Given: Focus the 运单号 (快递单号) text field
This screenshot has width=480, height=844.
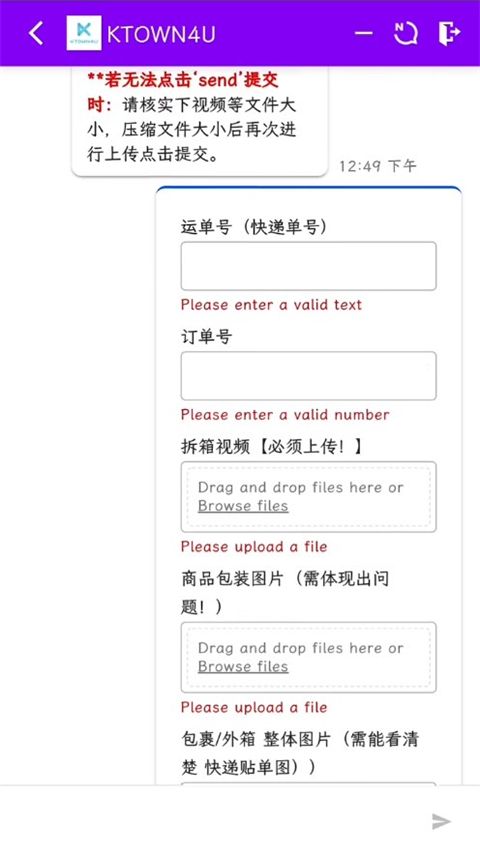Looking at the screenshot, I should (x=308, y=266).
